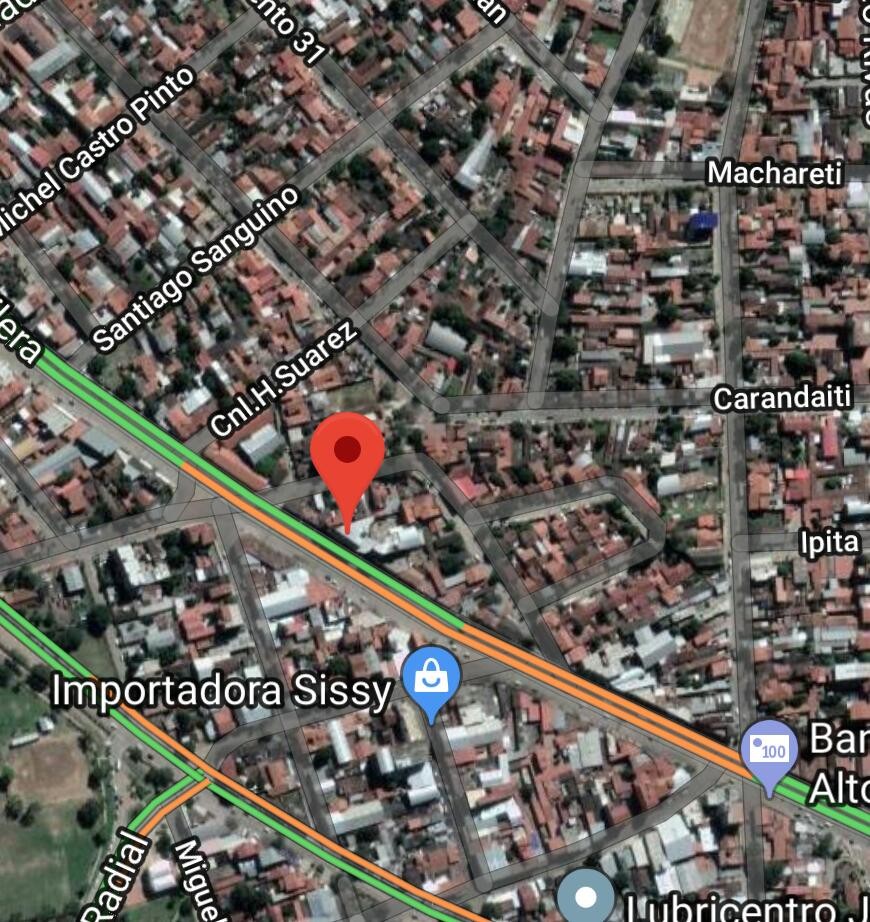Open the Lubricentro place marker

pos(585,896)
